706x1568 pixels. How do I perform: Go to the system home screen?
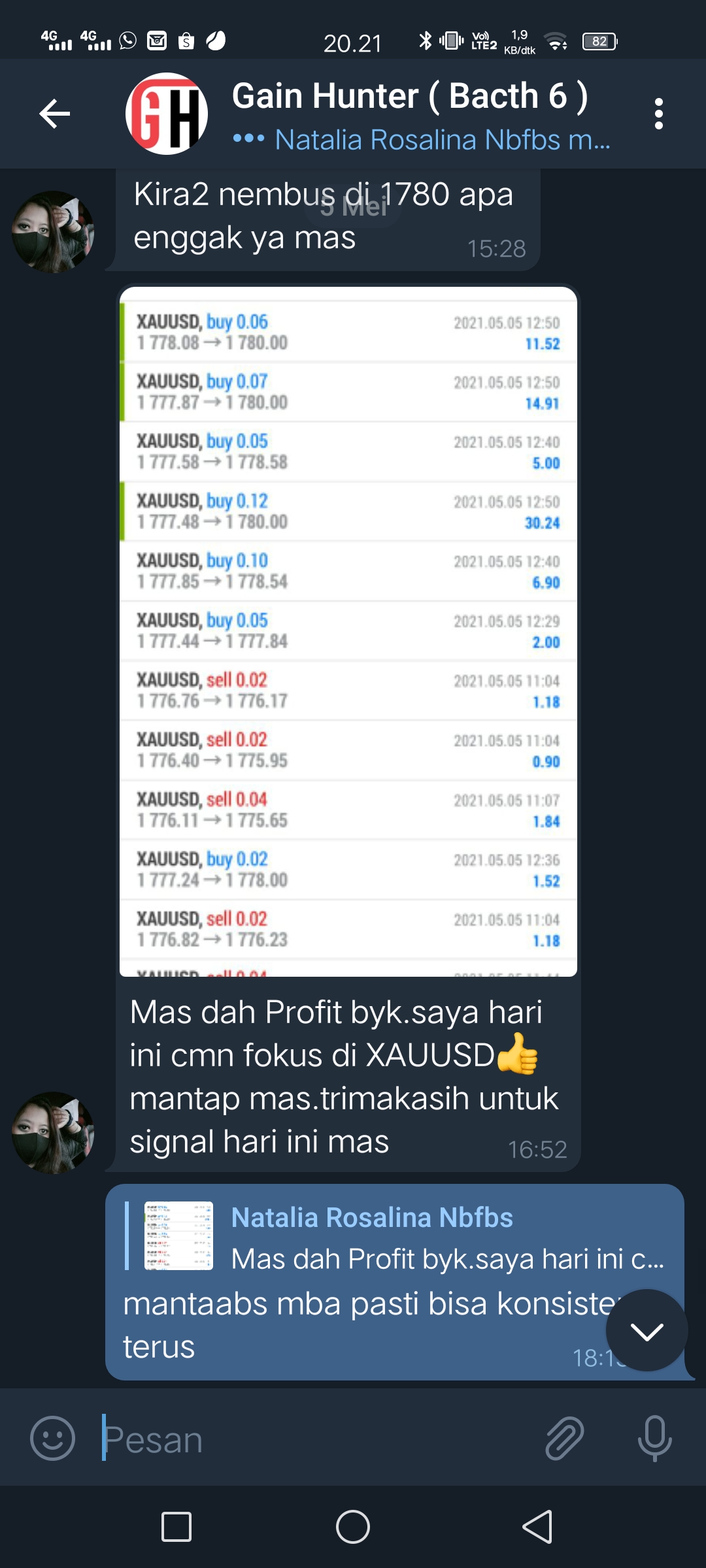pyautogui.click(x=353, y=1527)
